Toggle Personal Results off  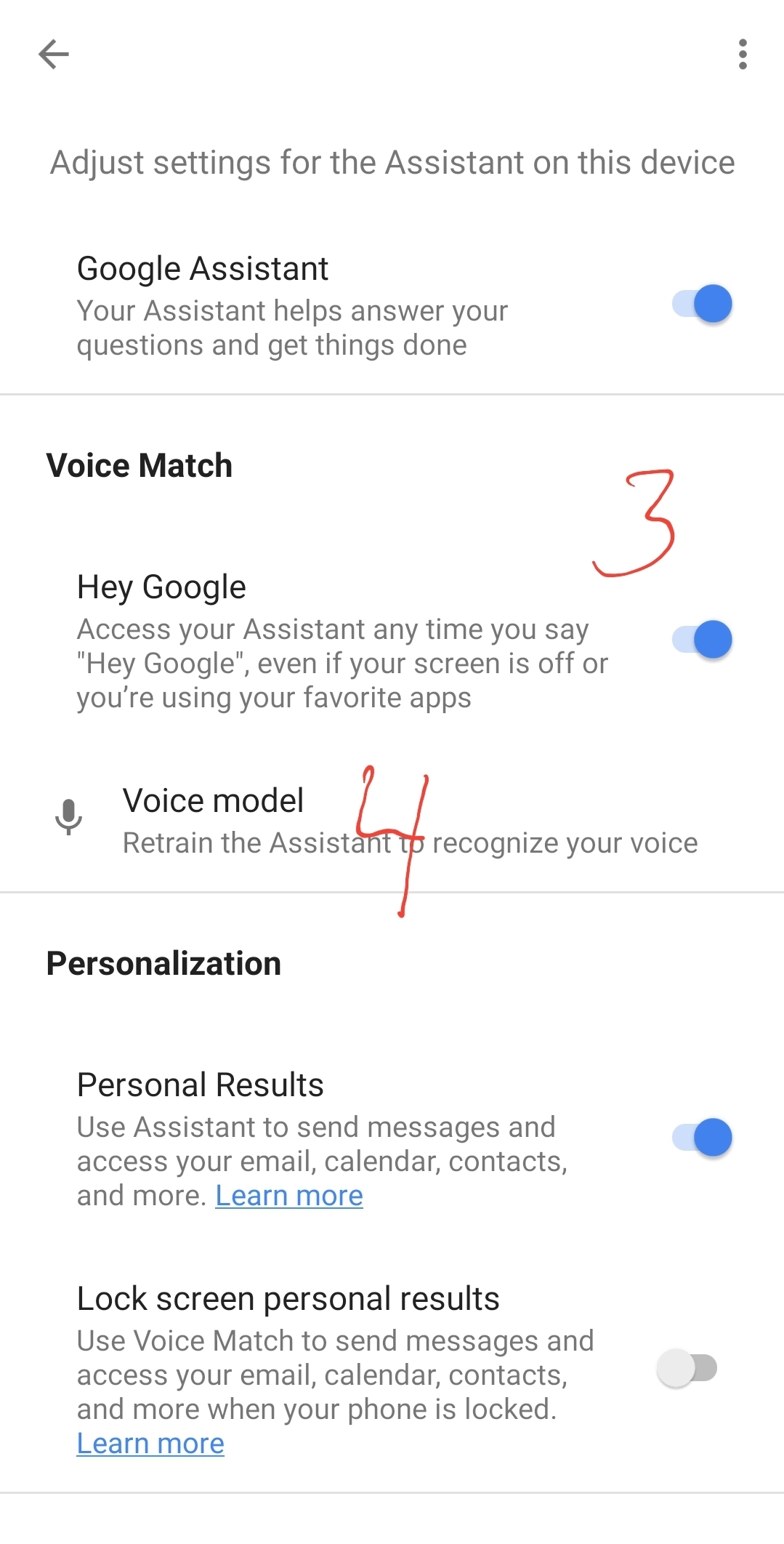[702, 1138]
